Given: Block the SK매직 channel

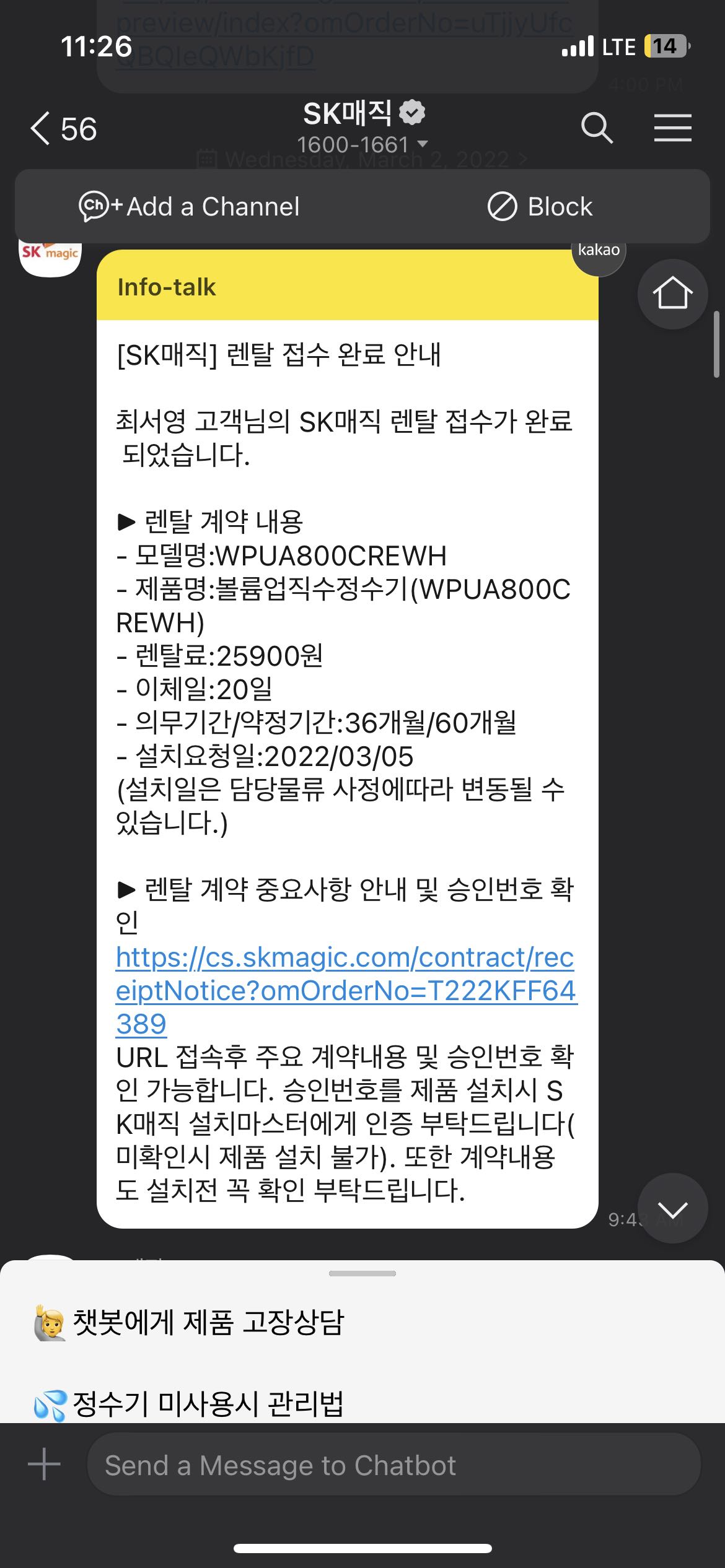Looking at the screenshot, I should 540,207.
